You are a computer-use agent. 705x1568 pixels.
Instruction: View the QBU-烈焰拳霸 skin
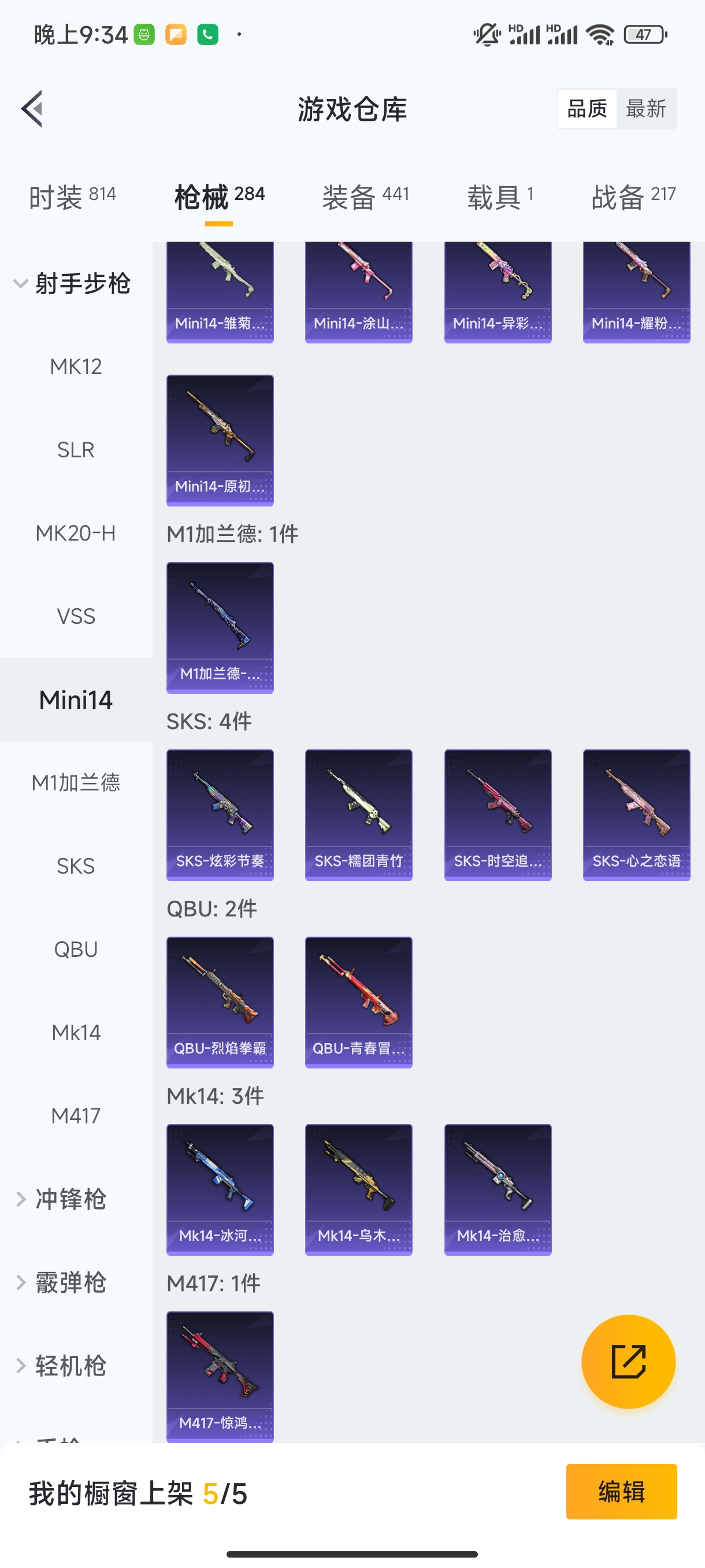click(x=220, y=1002)
